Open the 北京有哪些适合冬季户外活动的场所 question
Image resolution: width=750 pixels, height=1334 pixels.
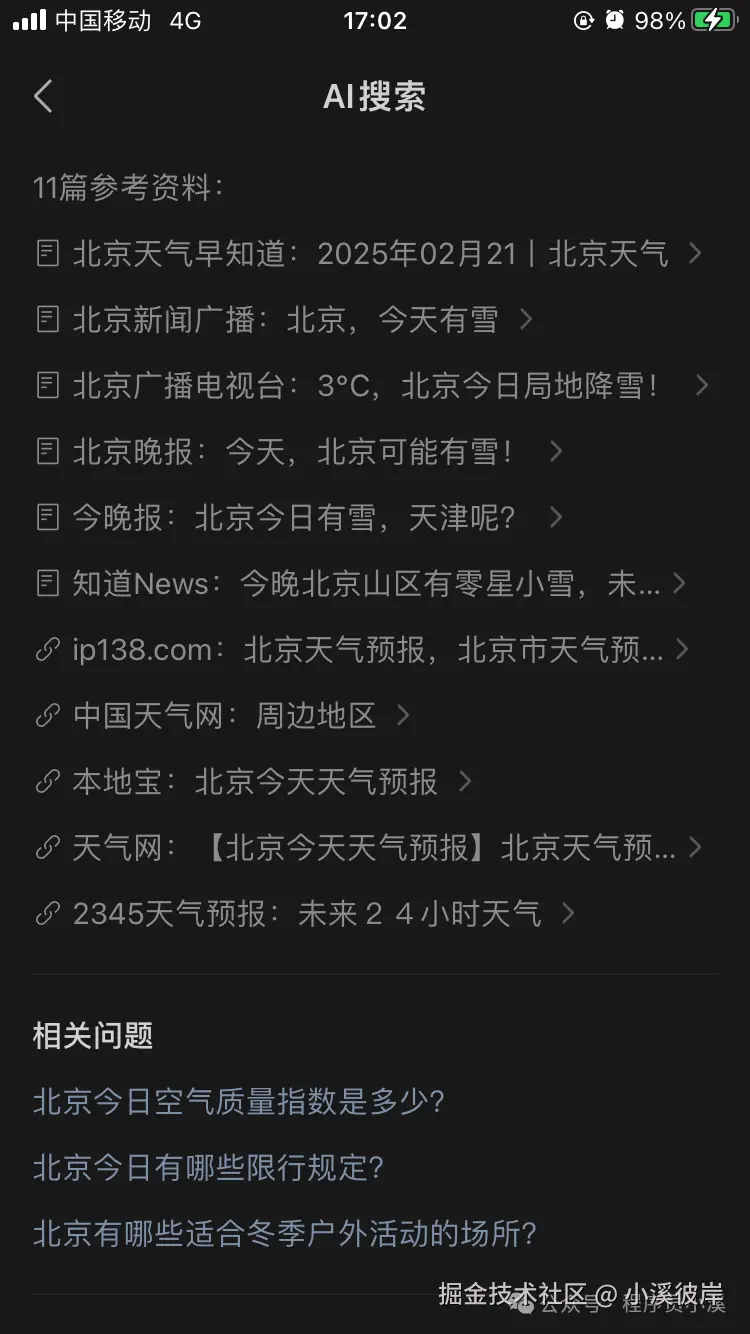(x=285, y=1234)
